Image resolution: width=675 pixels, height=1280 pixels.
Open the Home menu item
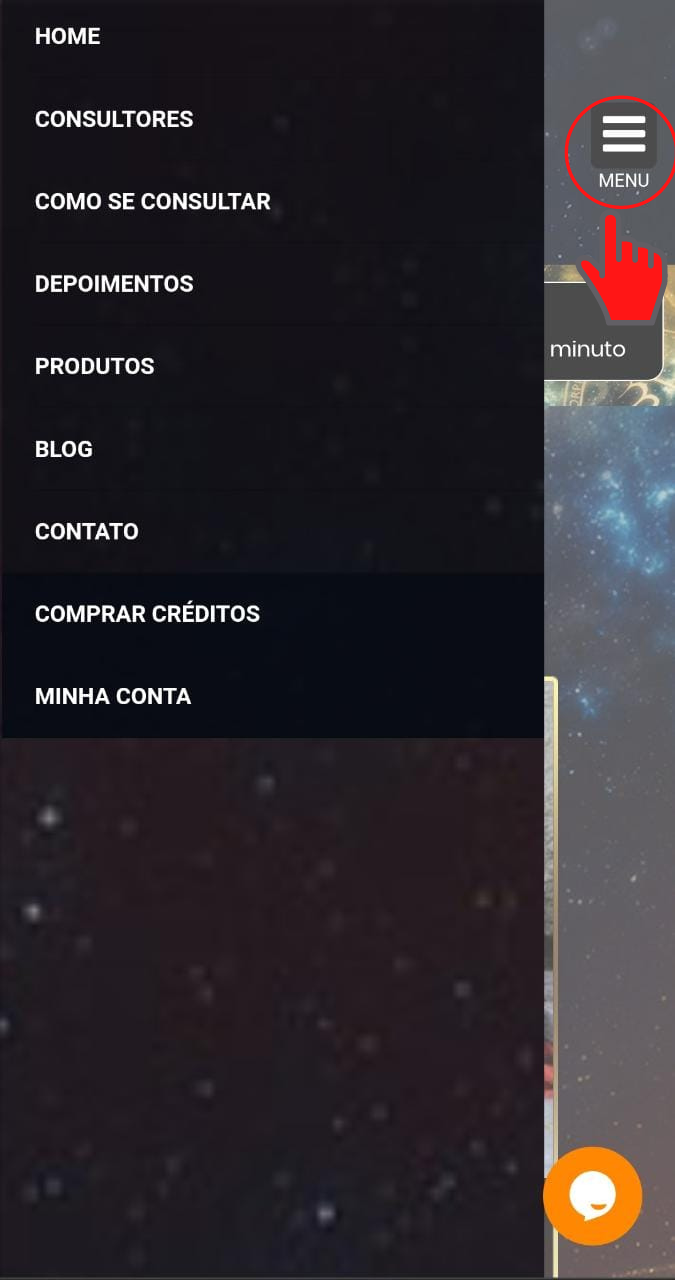(68, 37)
